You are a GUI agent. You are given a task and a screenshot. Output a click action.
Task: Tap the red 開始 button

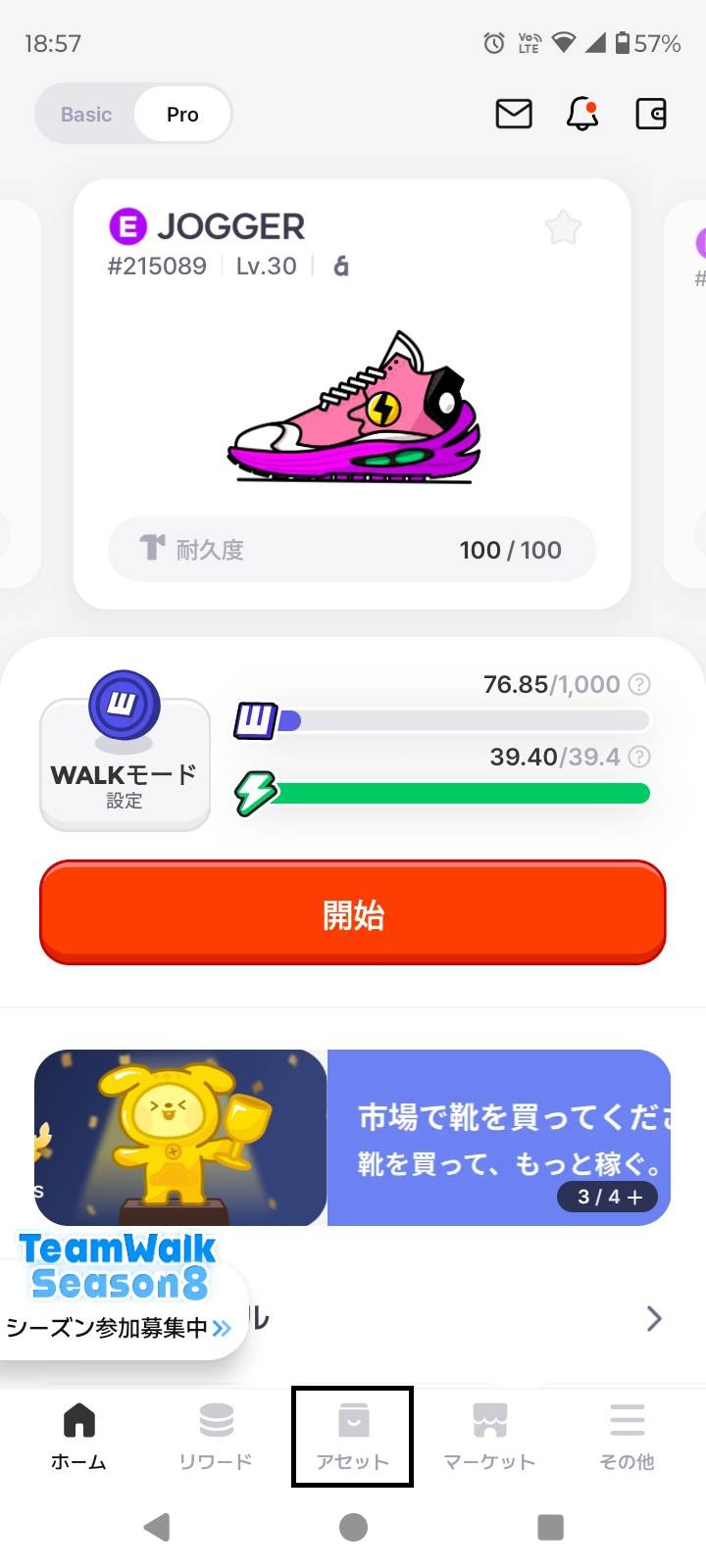pyautogui.click(x=353, y=913)
